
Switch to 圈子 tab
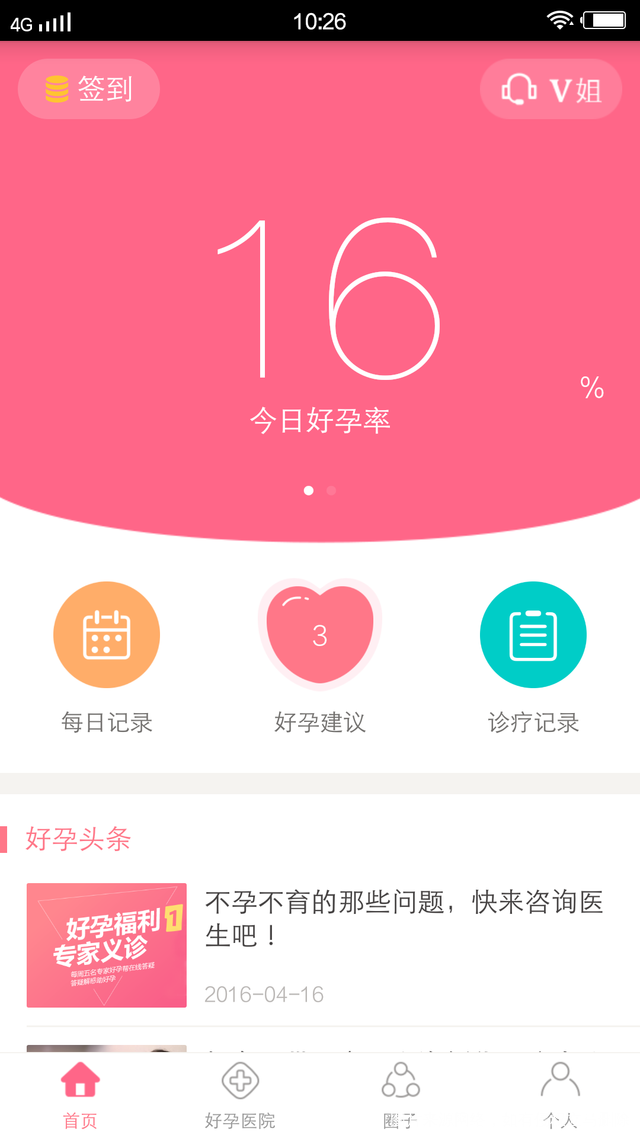tap(400, 1096)
